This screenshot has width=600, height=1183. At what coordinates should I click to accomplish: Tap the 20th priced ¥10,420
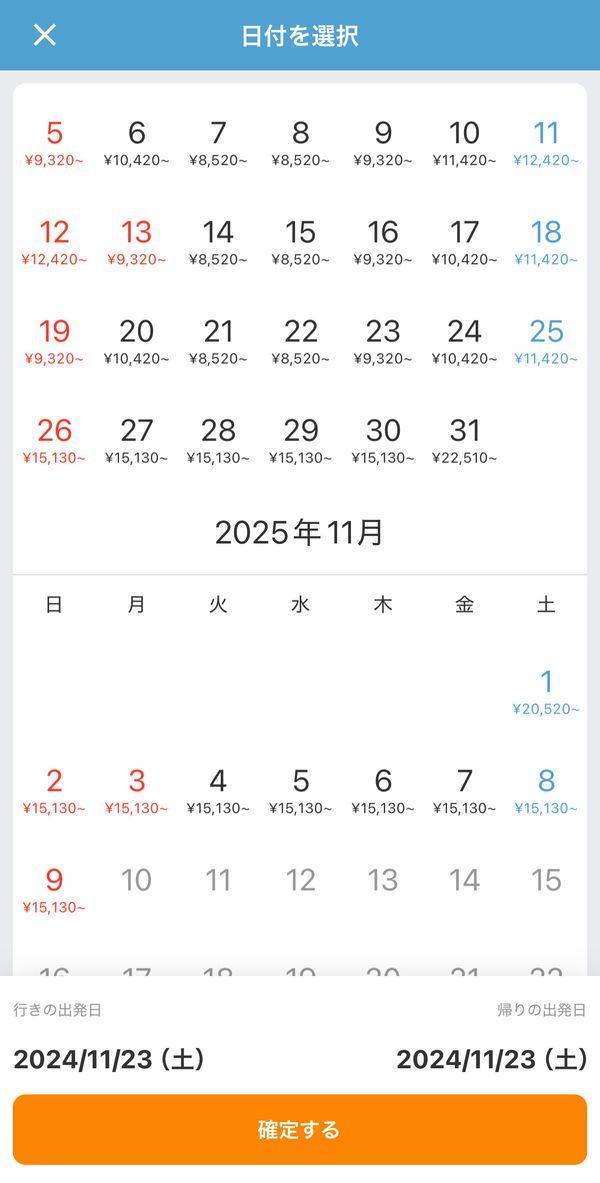[137, 342]
